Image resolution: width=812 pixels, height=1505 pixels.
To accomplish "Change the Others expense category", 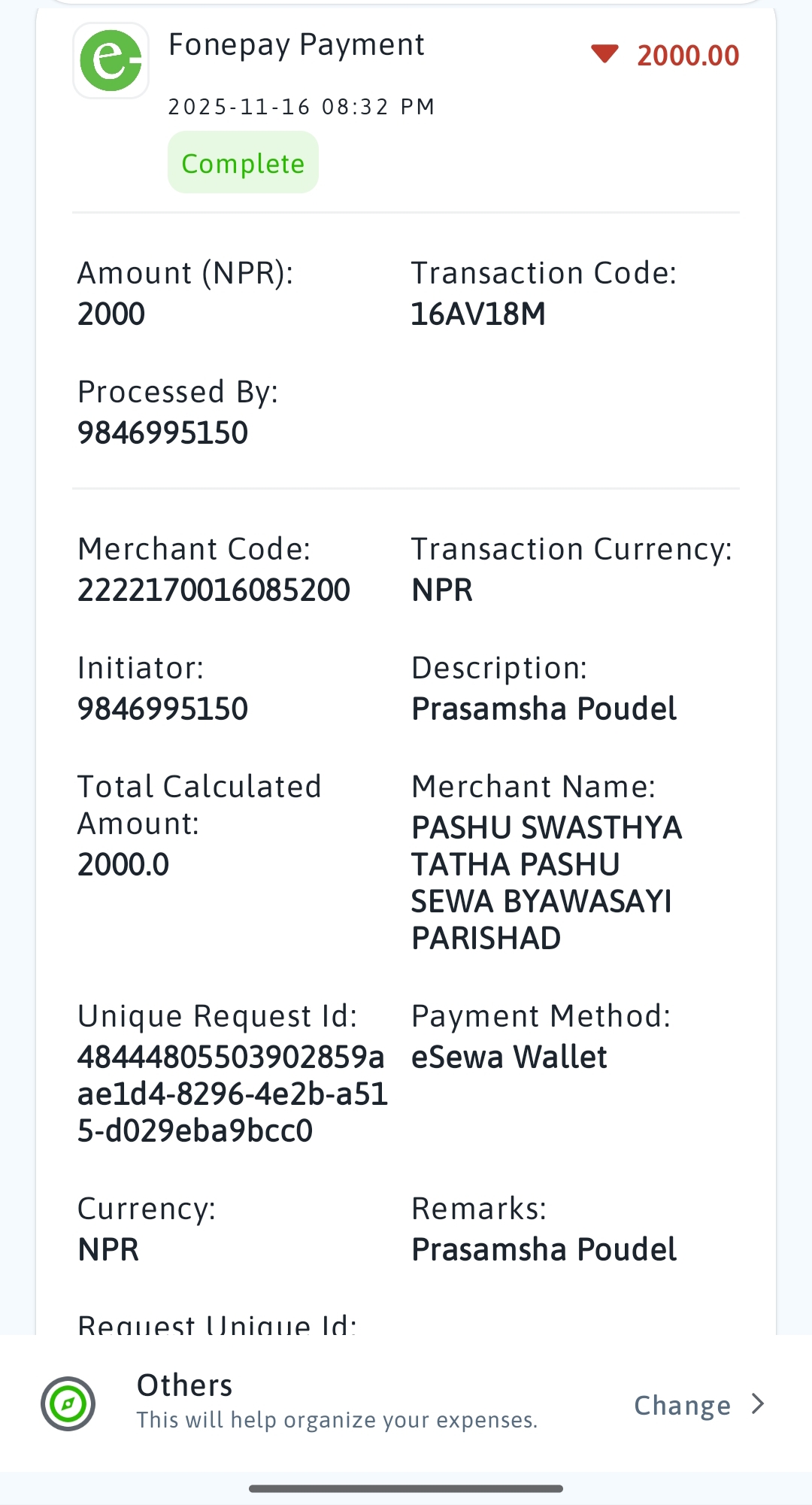I will (x=698, y=1404).
